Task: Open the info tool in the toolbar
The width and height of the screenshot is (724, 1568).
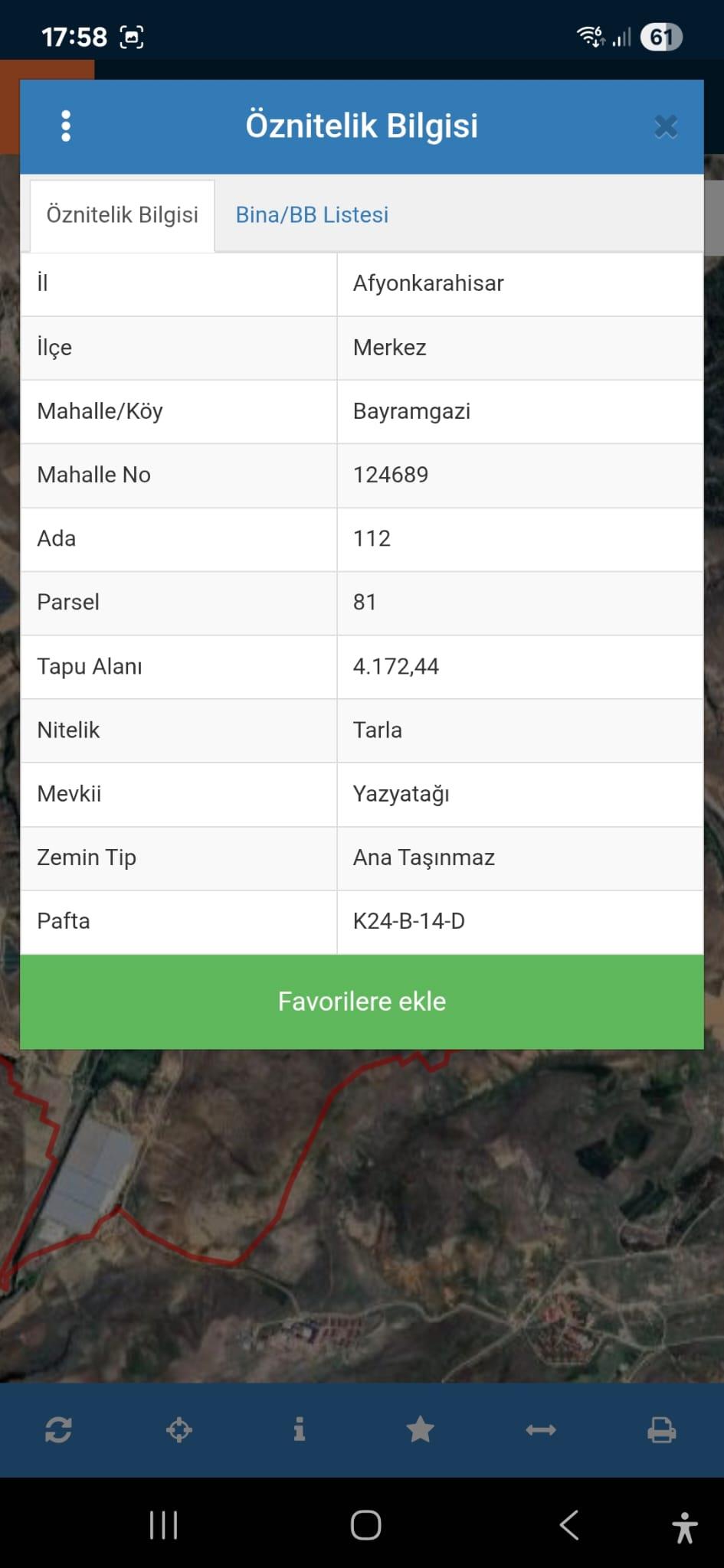Action: click(300, 1429)
